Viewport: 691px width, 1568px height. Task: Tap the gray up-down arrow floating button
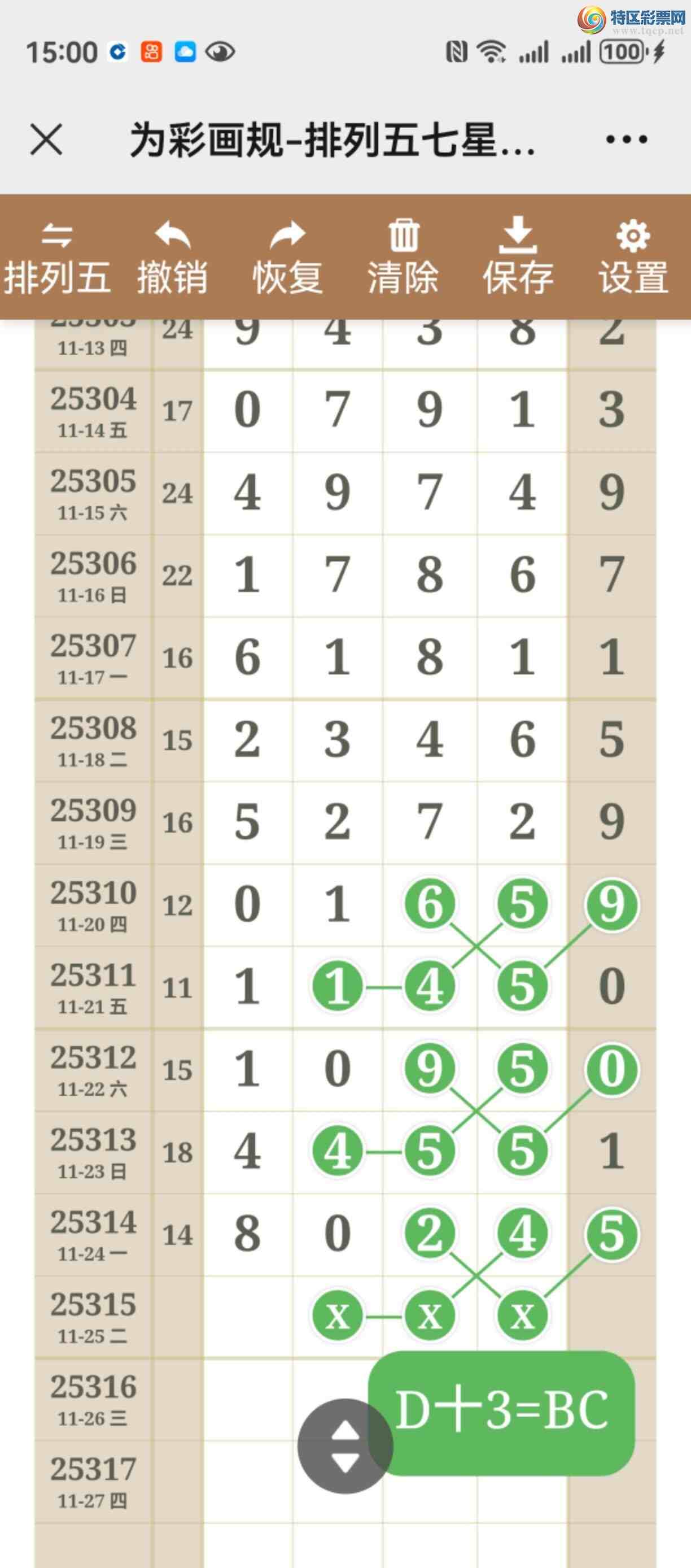pos(345,1445)
